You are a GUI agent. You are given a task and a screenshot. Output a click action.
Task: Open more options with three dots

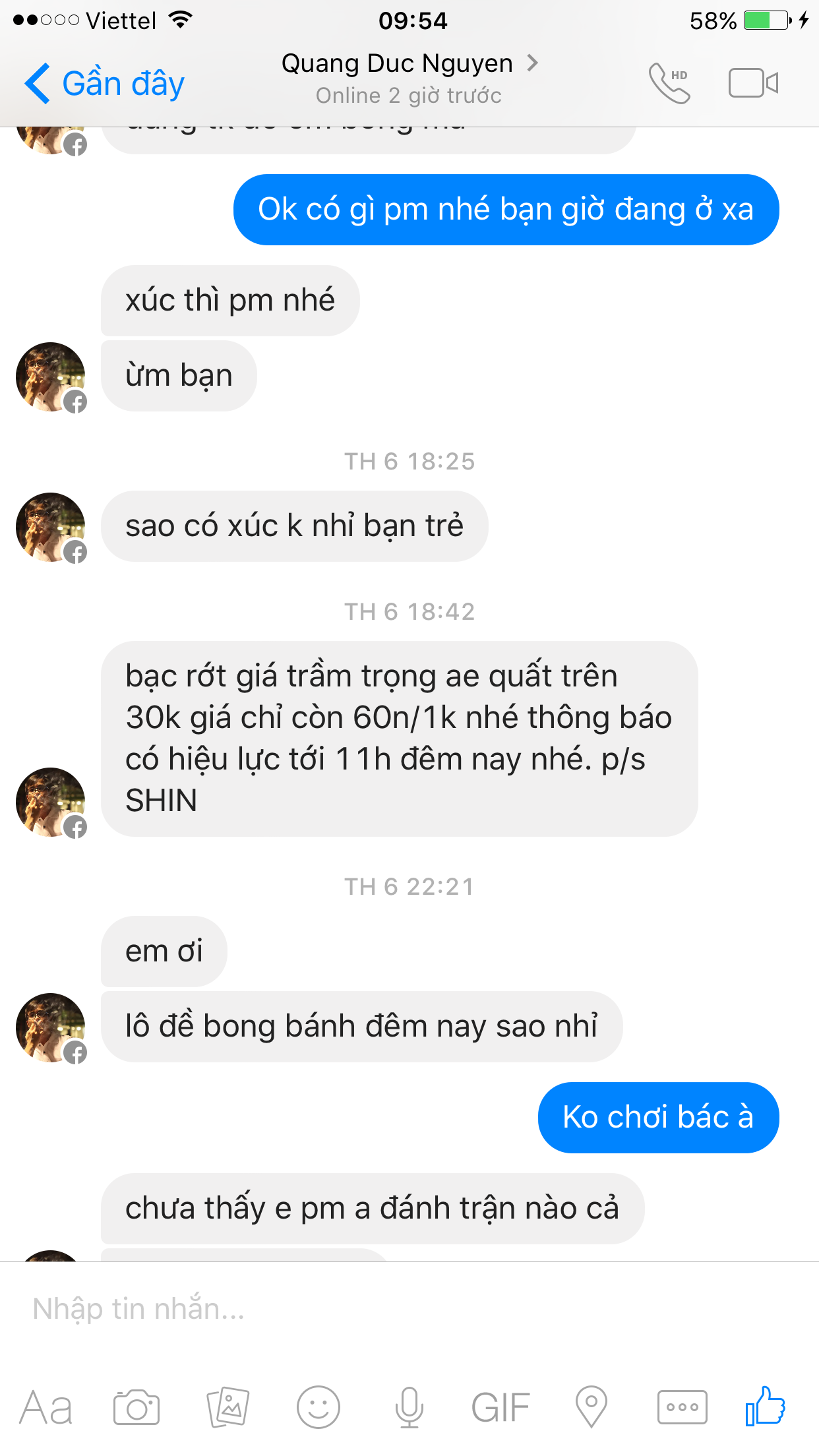(x=682, y=1408)
